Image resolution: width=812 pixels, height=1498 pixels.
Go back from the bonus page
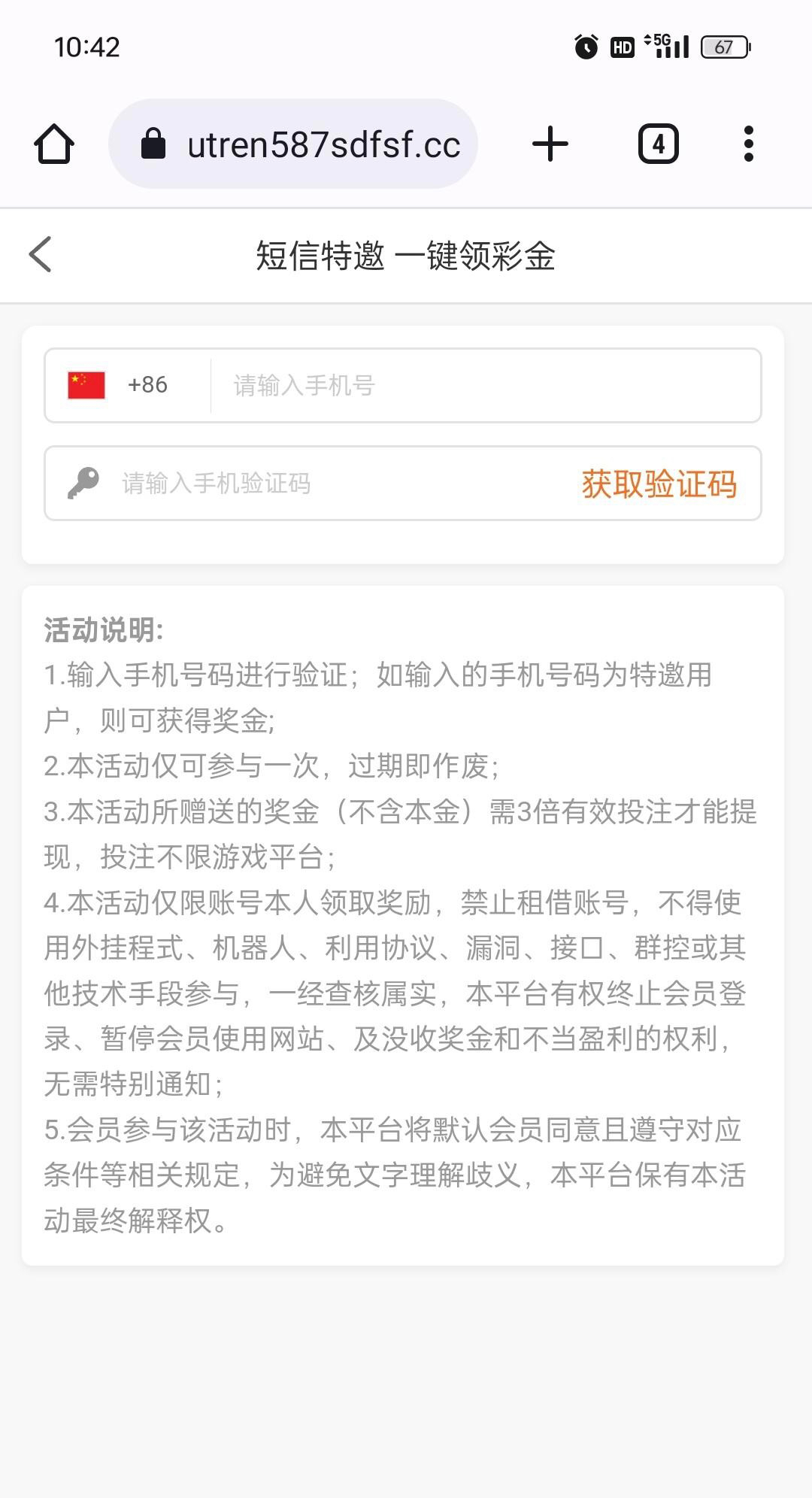click(x=40, y=254)
